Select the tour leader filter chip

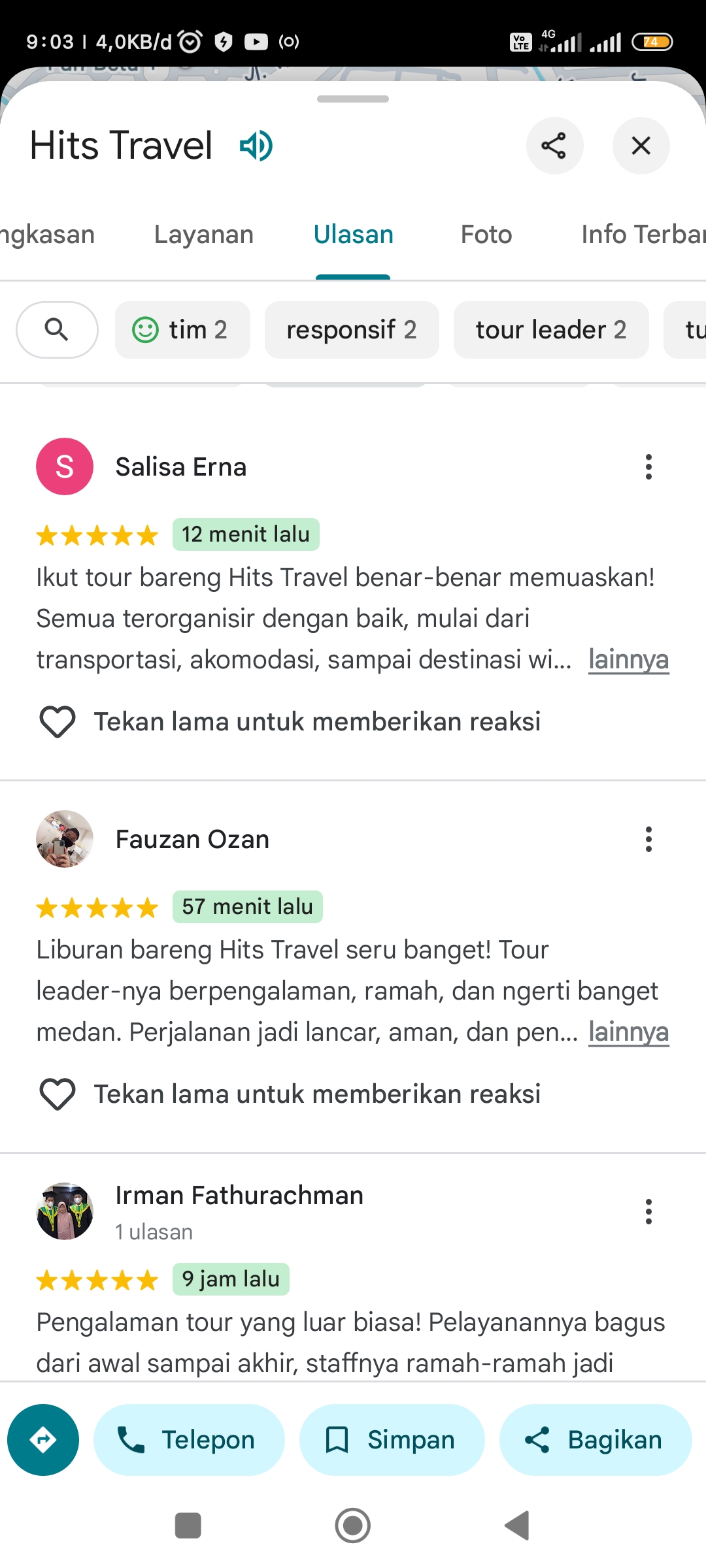[551, 329]
